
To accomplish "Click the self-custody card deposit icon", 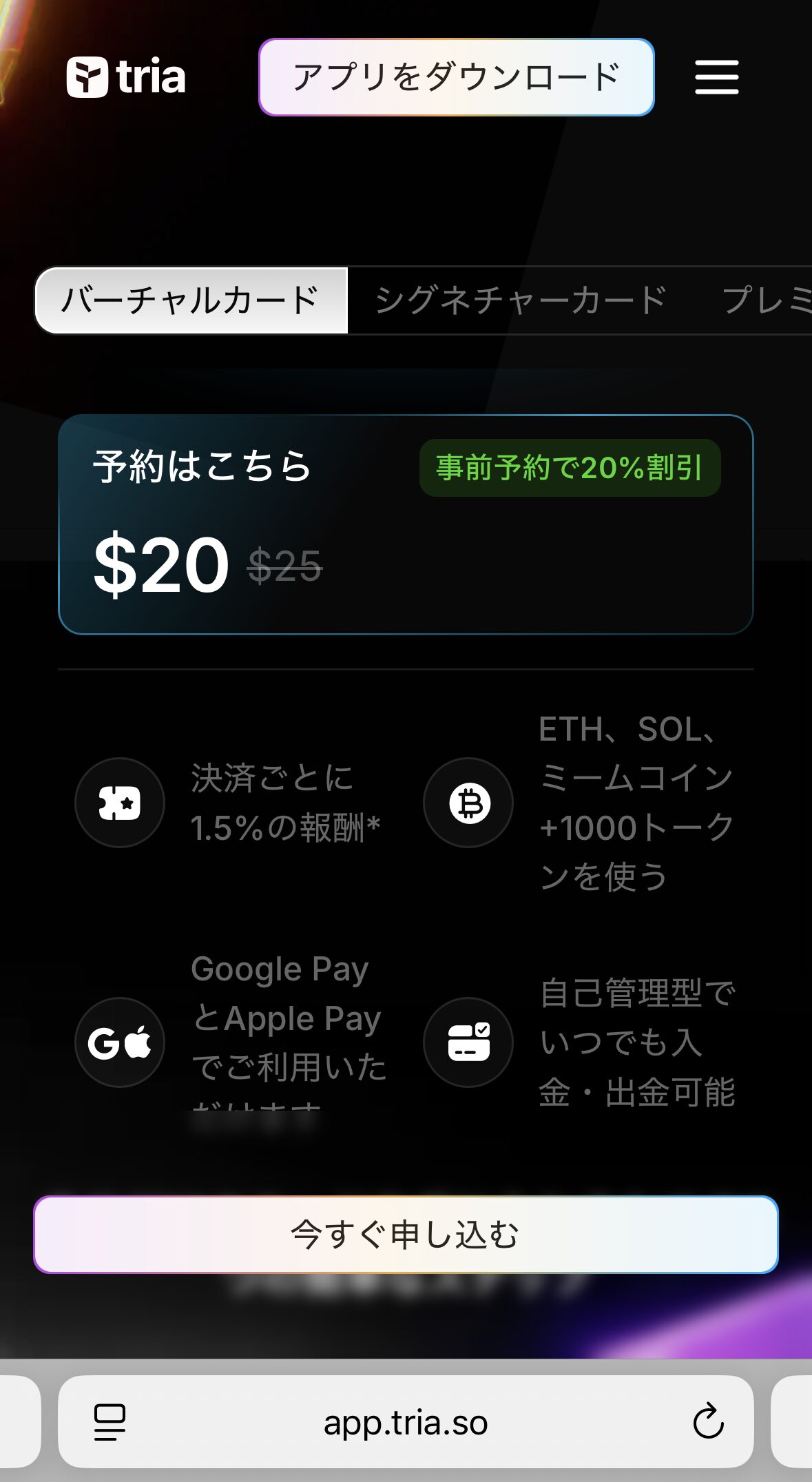I will (468, 1042).
